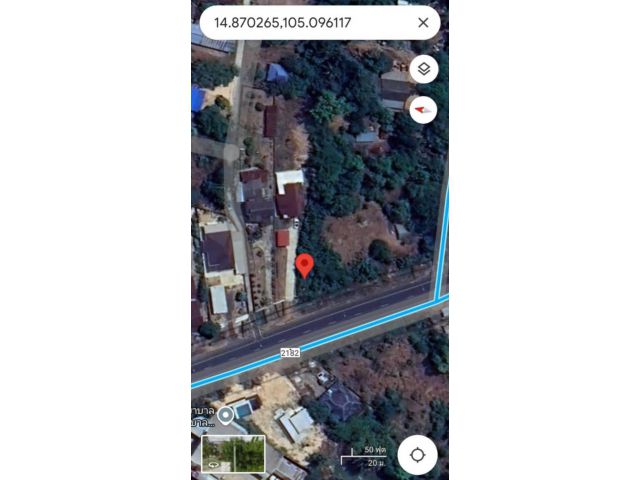
Task: Reset map orientation with the compass
Action: [x=424, y=110]
